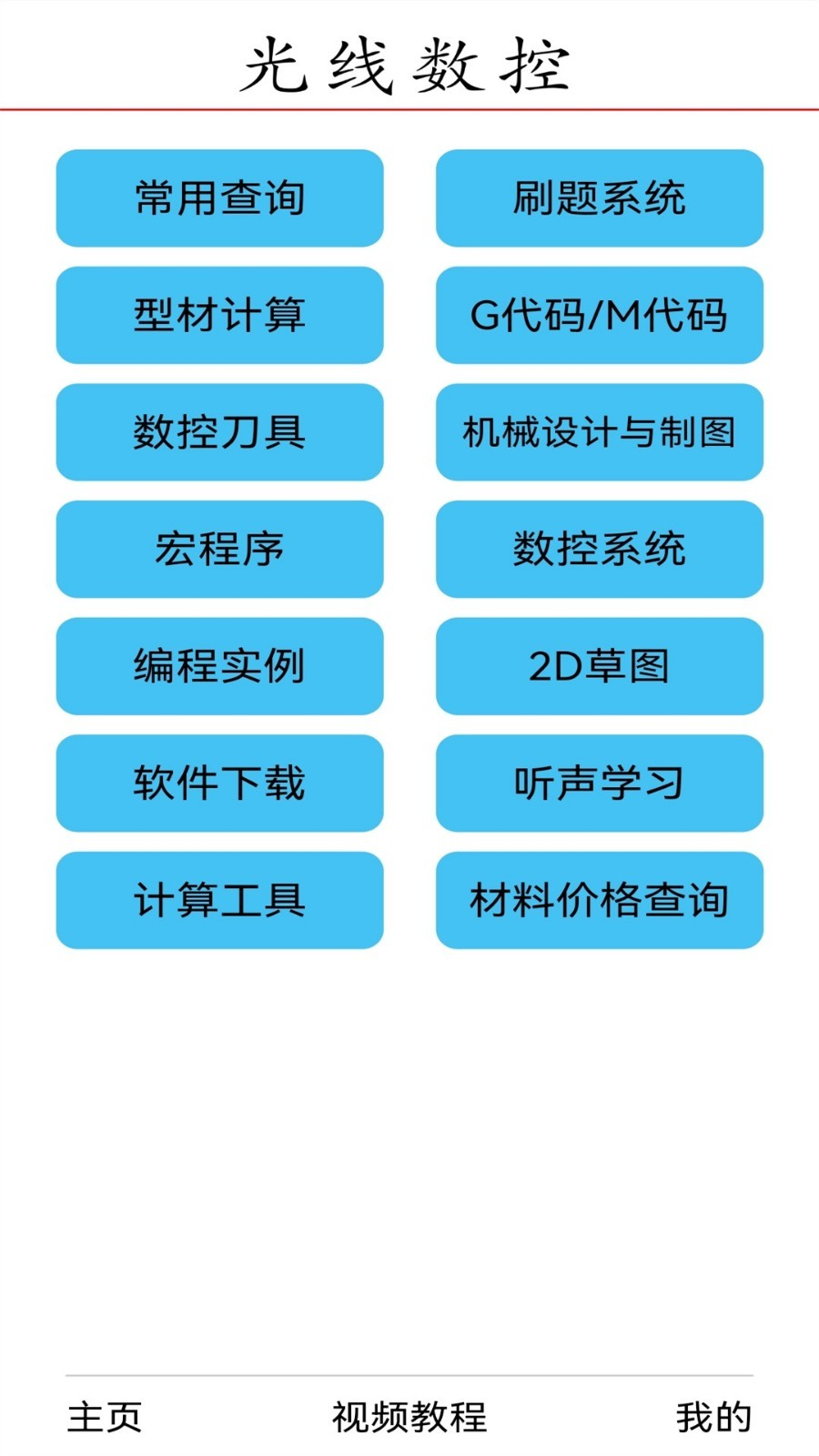Open the 宏程序 macro program section
This screenshot has width=819, height=1456.
(x=218, y=550)
